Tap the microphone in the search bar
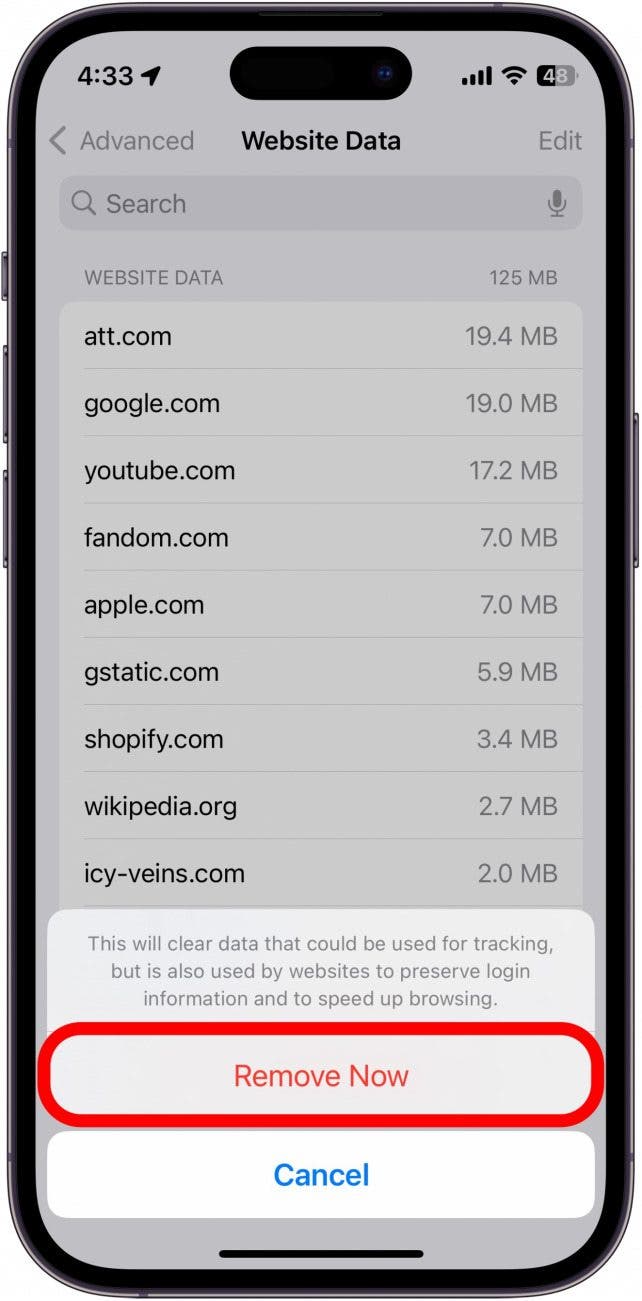The width and height of the screenshot is (642, 1301). (x=557, y=204)
